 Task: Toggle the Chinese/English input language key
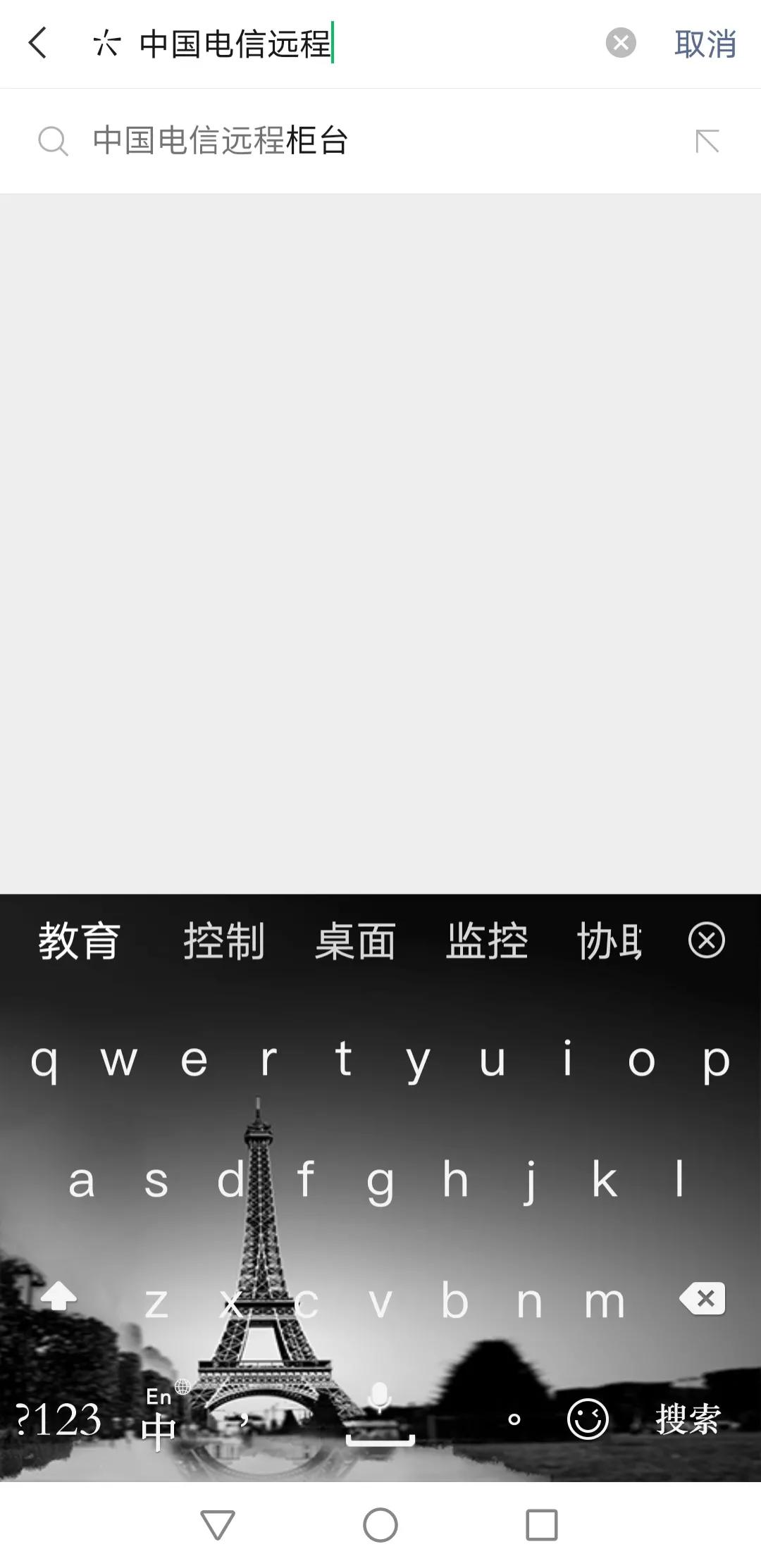coord(161,1419)
